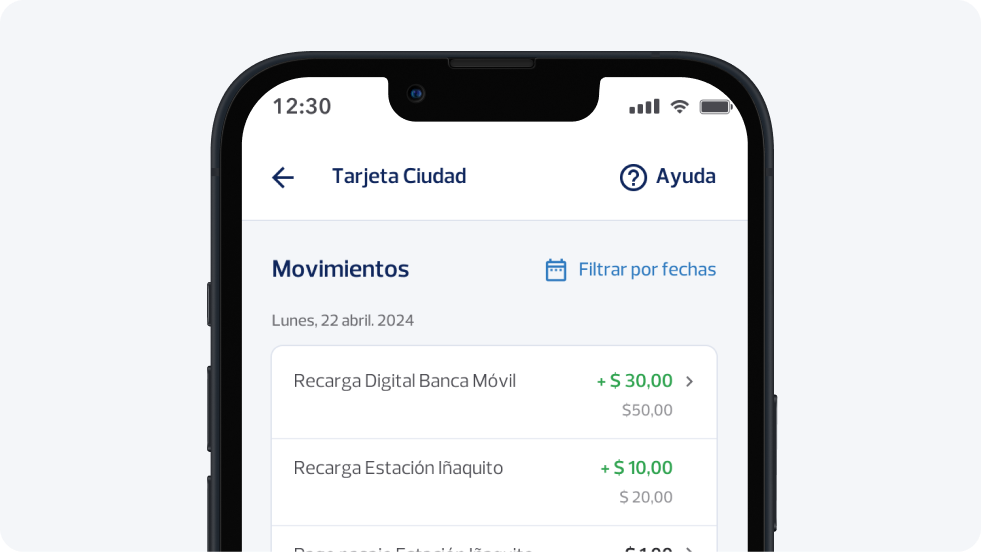
Task: Go back using the arrow
Action: pyautogui.click(x=283, y=177)
